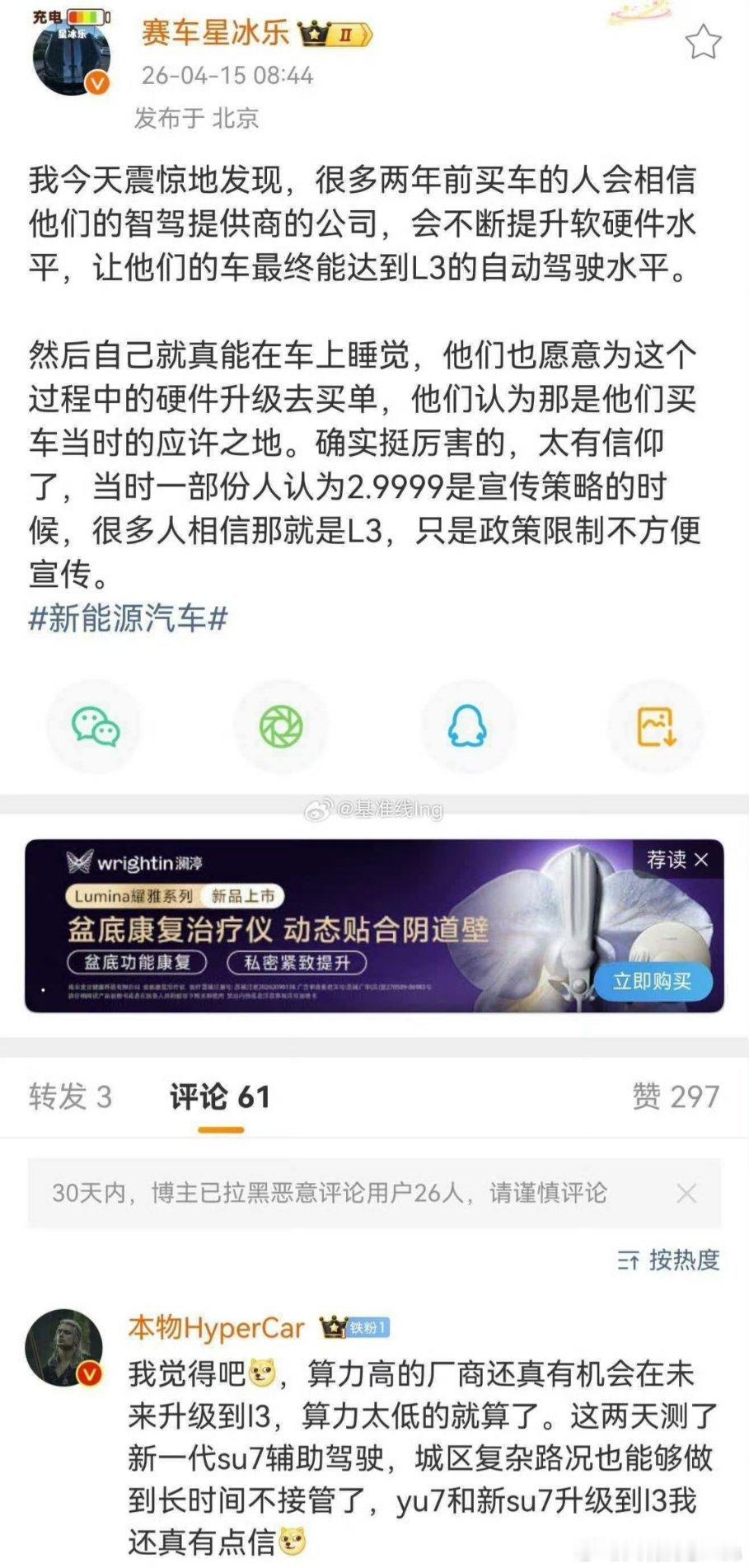Share the post via WeChat icon

click(x=95, y=724)
